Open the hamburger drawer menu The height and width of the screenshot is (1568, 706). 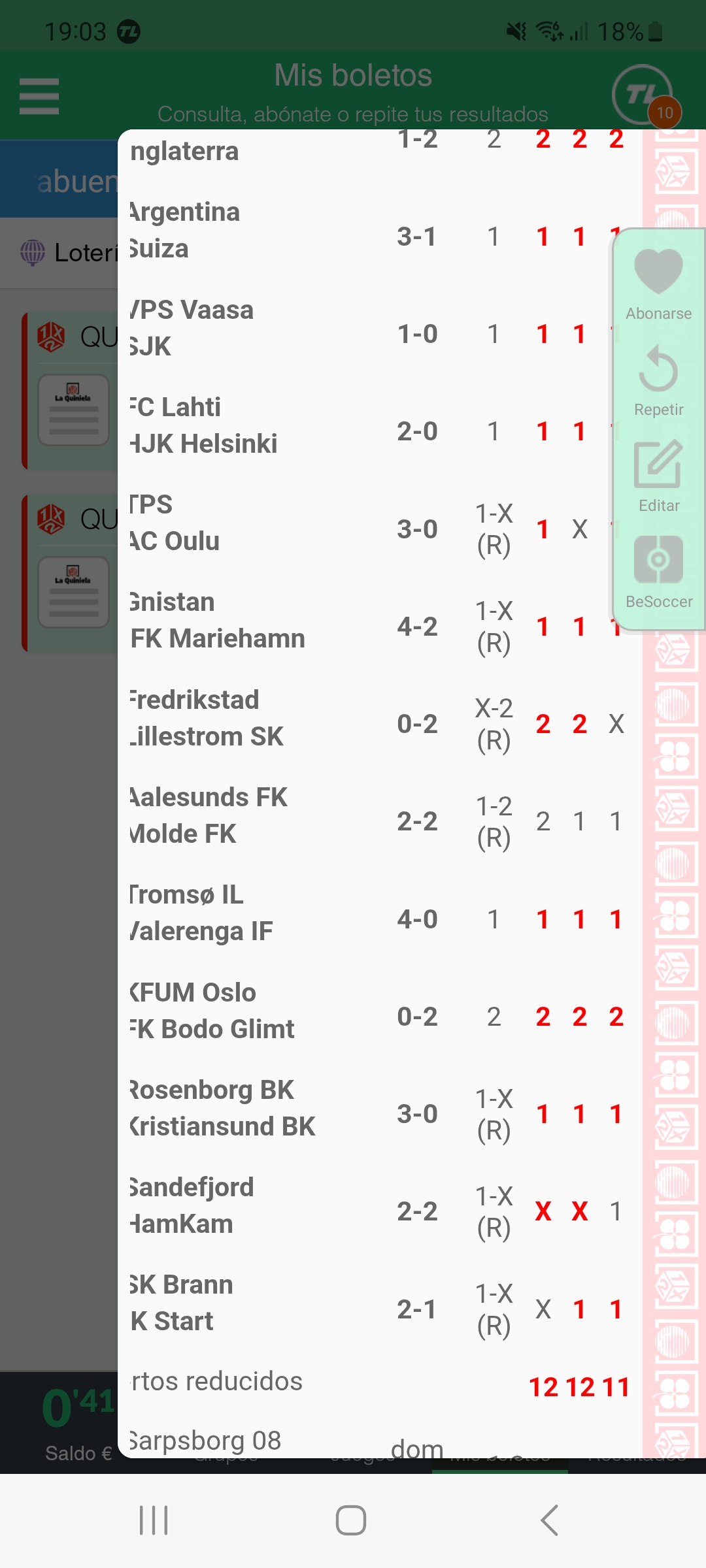39,96
